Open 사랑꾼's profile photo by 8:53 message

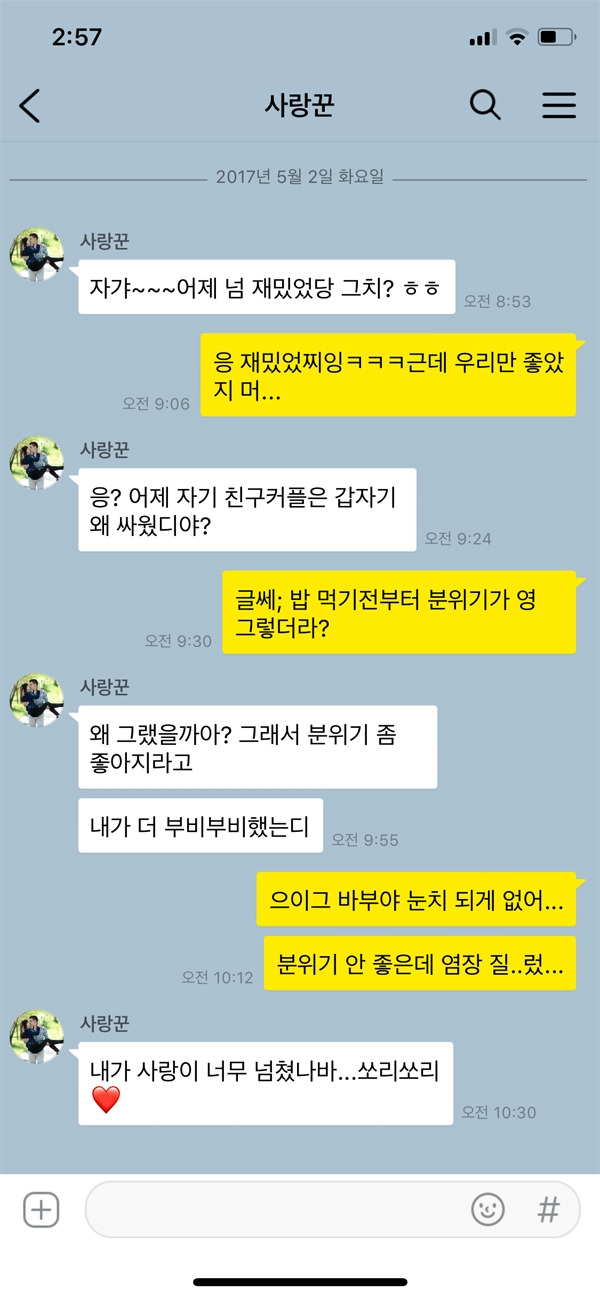pos(37,252)
